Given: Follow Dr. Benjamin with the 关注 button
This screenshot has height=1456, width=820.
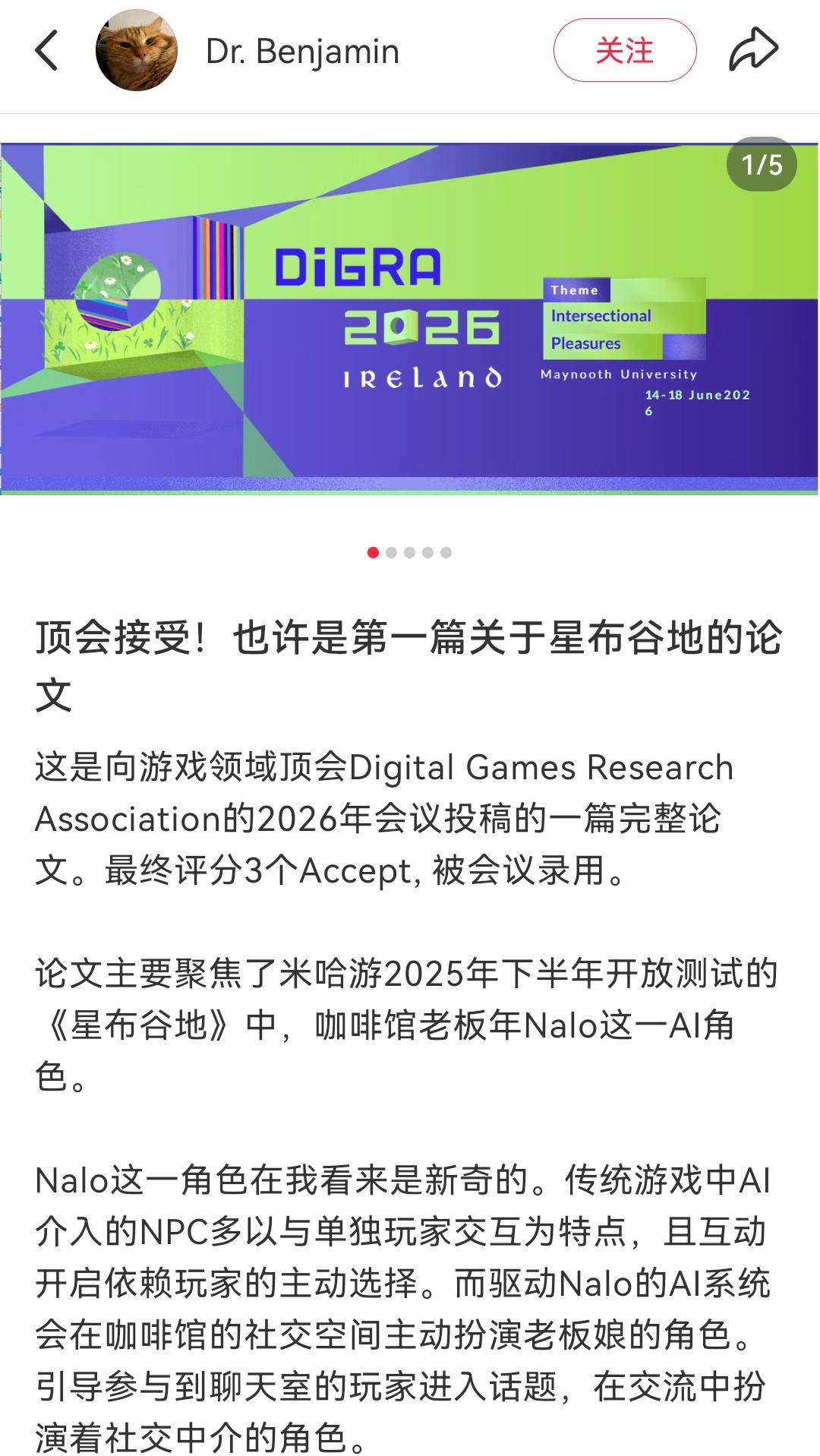Looking at the screenshot, I should 624,51.
